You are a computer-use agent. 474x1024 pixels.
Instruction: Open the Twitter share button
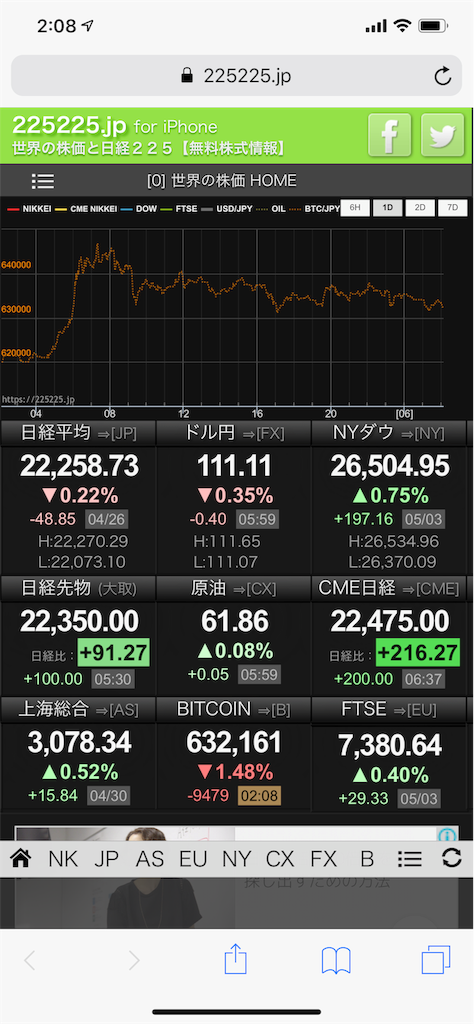coord(442,135)
